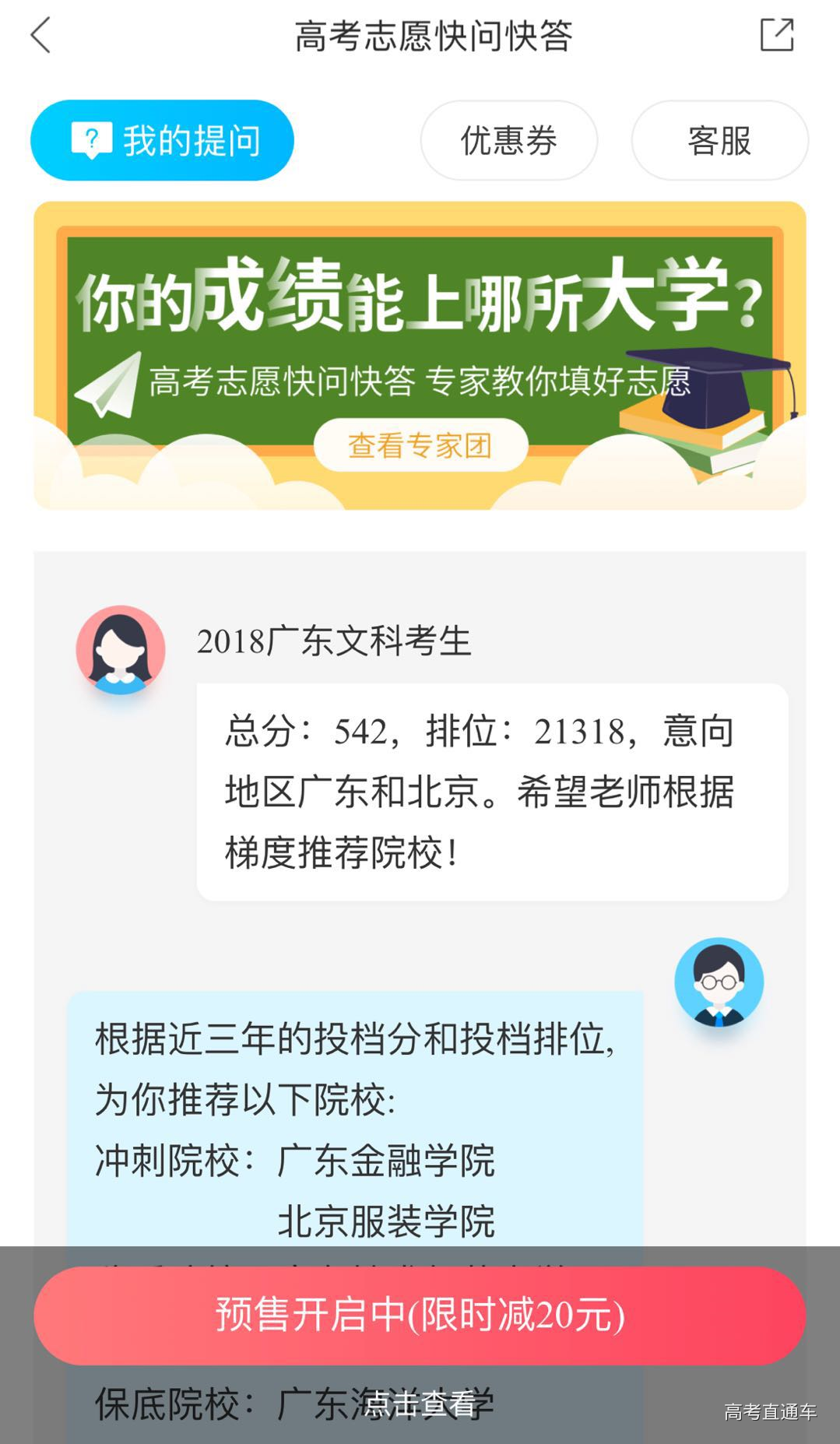The height and width of the screenshot is (1444, 840).
Task: Tap 查看专家团 on the banner
Action: click(420, 445)
